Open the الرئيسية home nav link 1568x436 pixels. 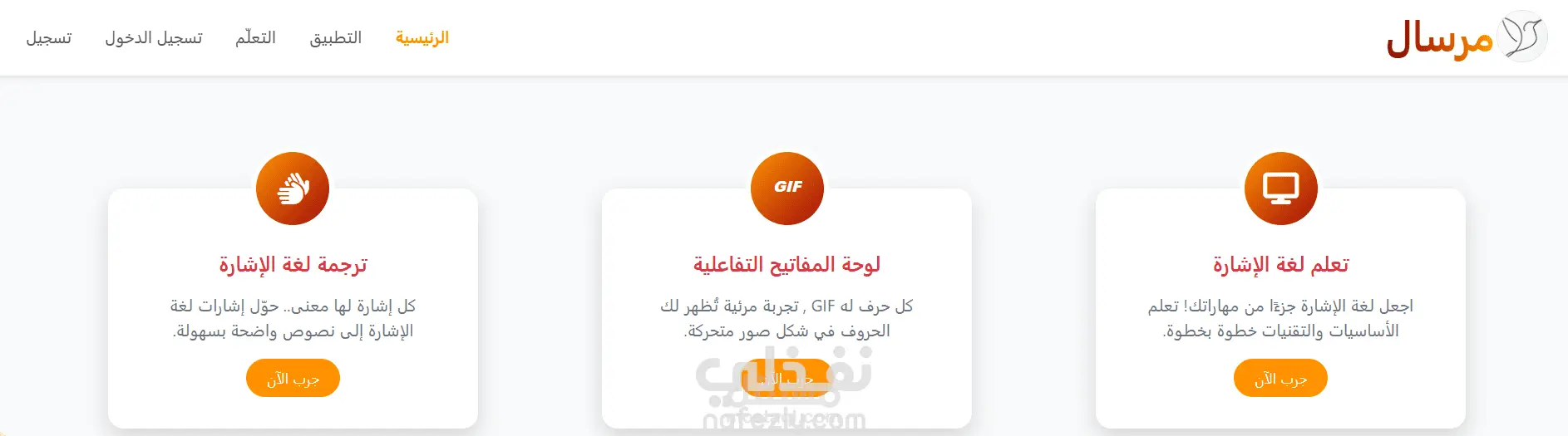click(422, 38)
